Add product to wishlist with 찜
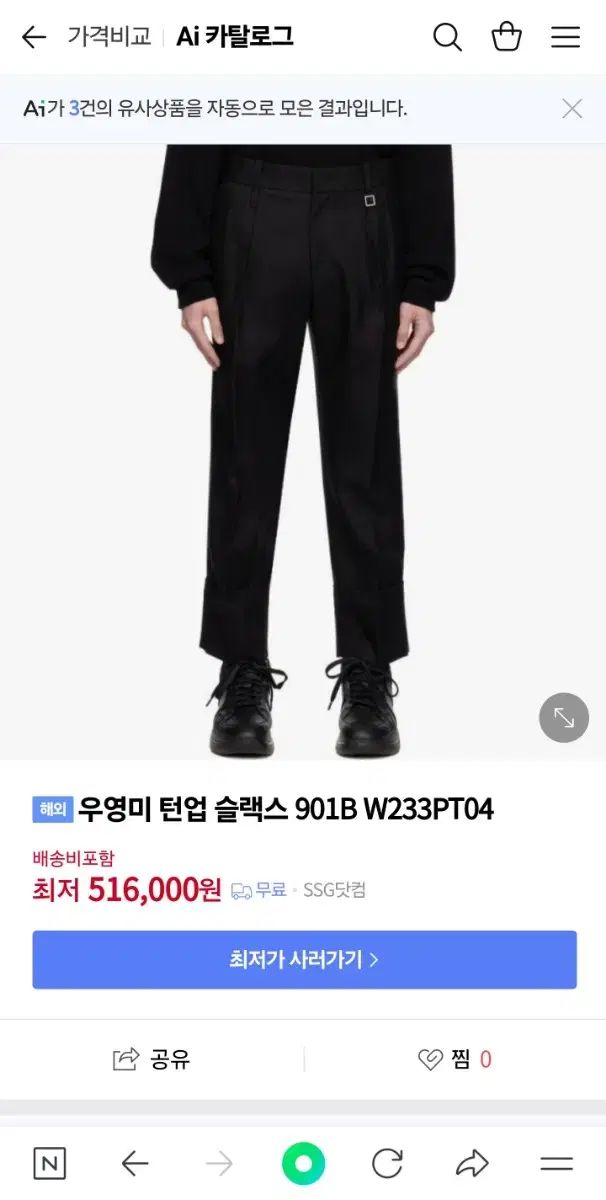The image size is (606, 1200). [455, 1059]
